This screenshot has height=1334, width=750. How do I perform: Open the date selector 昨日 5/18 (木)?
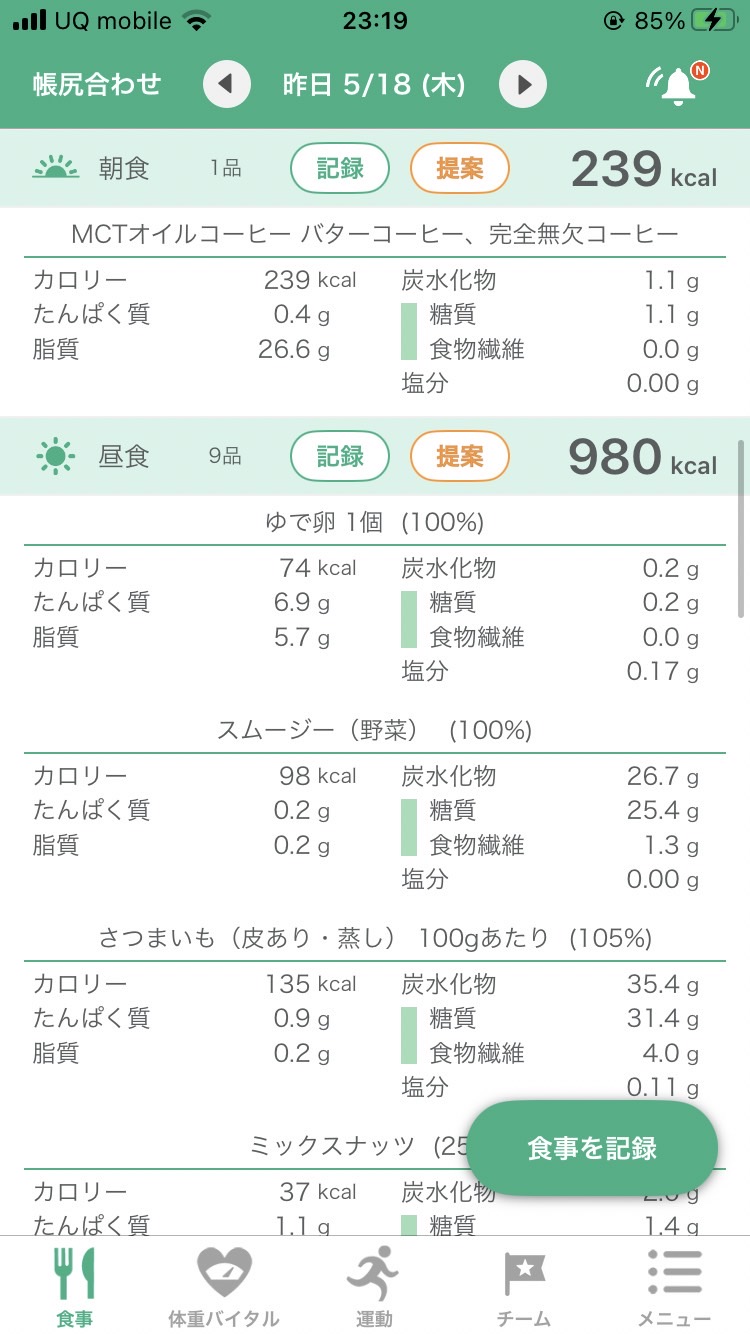click(x=374, y=84)
